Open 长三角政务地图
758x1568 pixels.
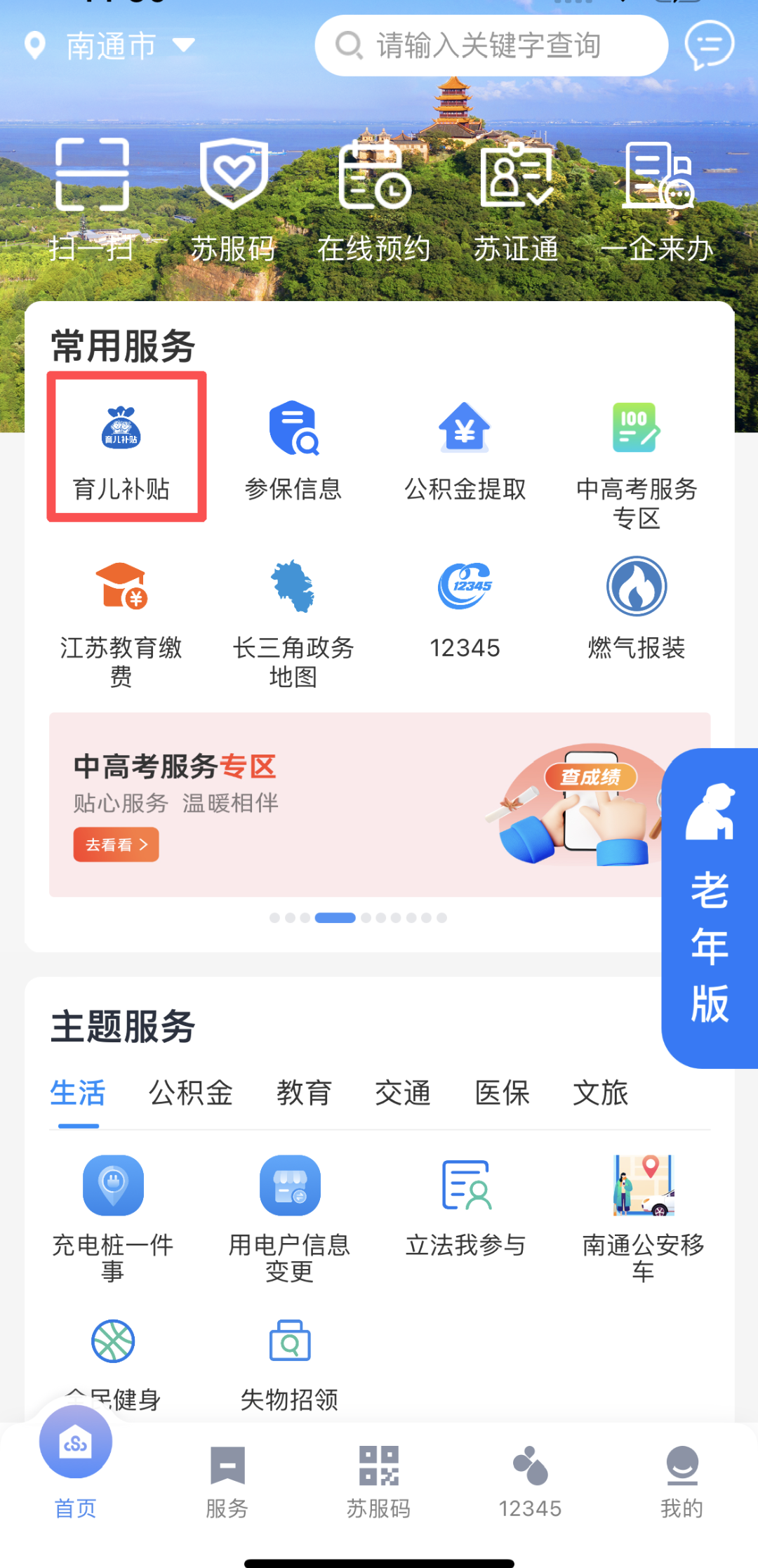(293, 620)
